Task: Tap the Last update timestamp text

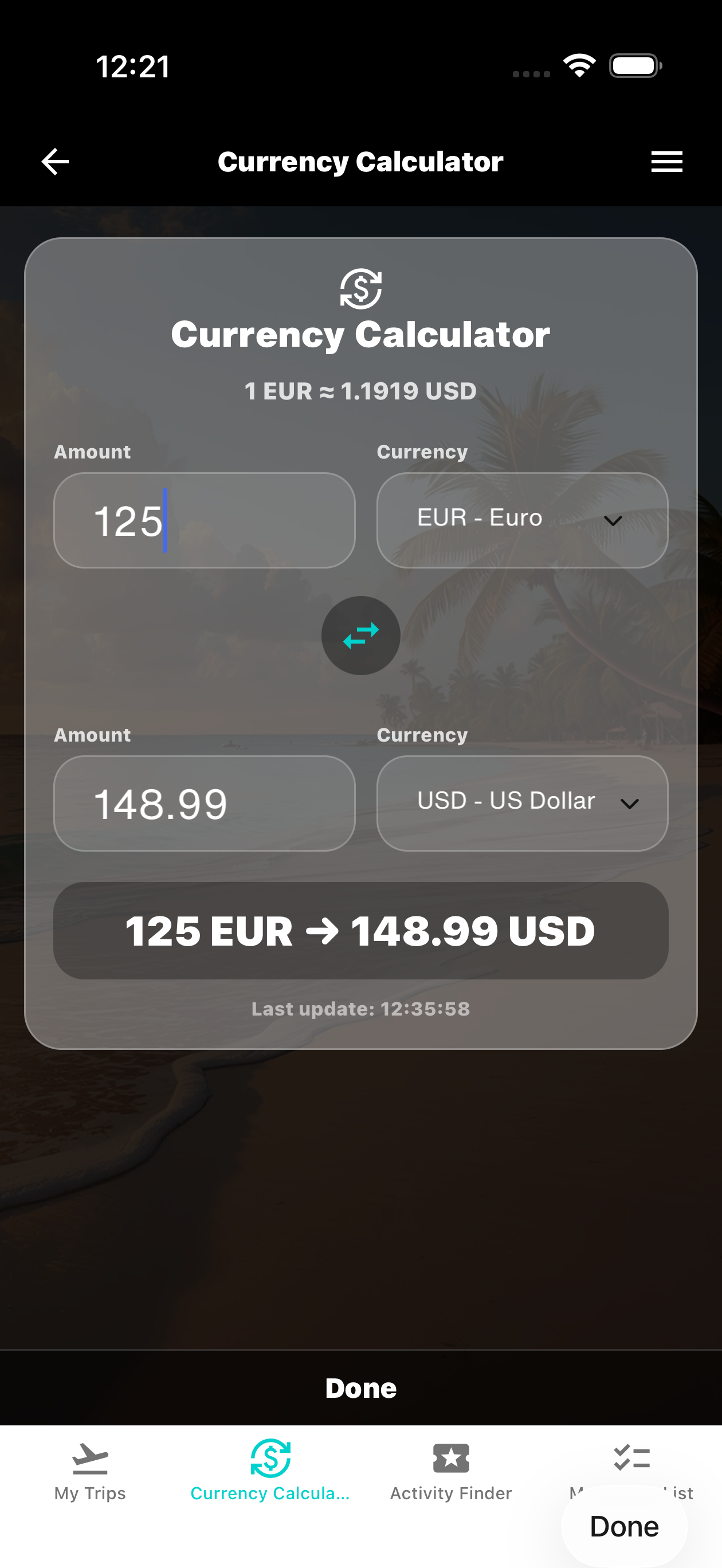Action: pos(360,1009)
